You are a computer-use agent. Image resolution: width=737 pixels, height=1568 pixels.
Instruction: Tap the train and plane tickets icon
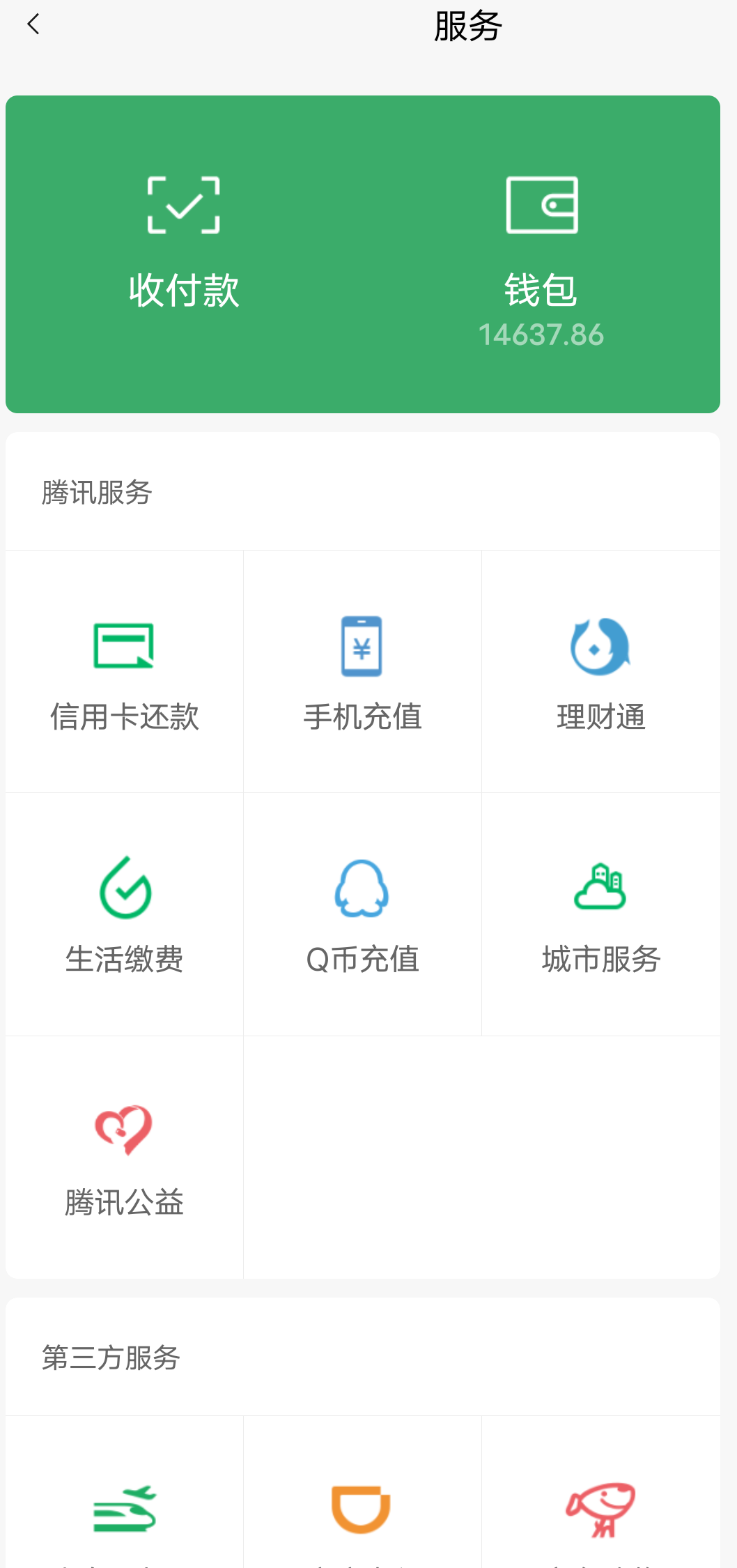[125, 1509]
